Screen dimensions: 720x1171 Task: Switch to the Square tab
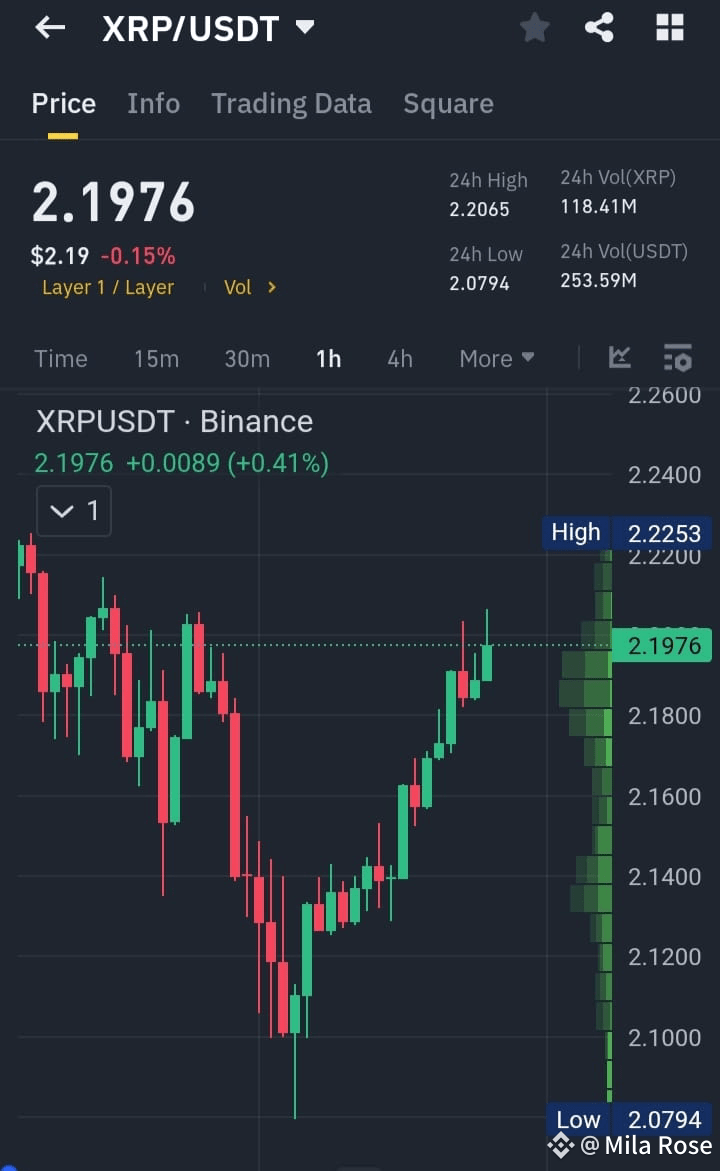point(448,103)
